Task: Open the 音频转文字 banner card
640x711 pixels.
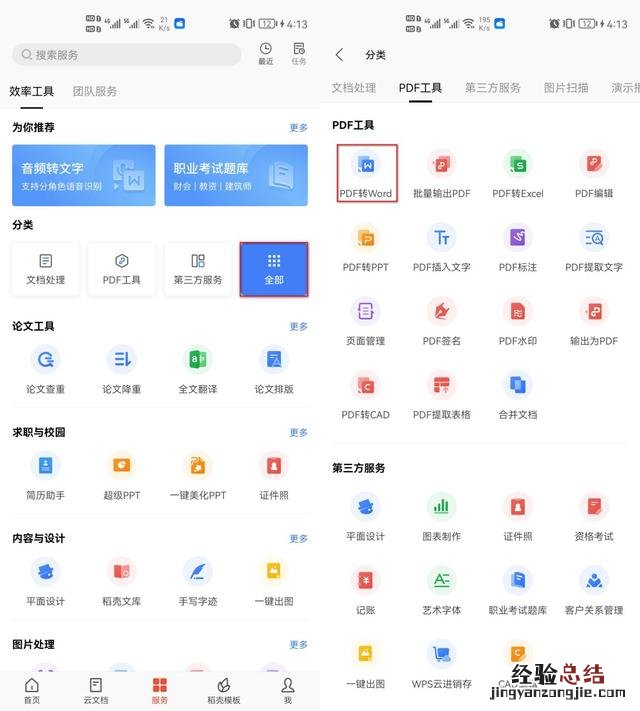Action: (x=84, y=175)
